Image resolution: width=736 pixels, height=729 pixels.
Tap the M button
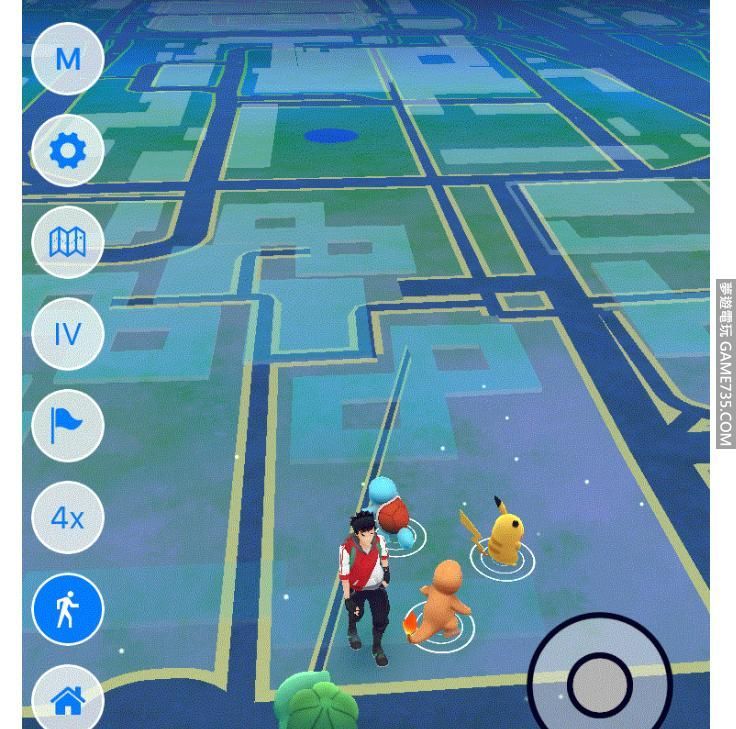pos(68,59)
